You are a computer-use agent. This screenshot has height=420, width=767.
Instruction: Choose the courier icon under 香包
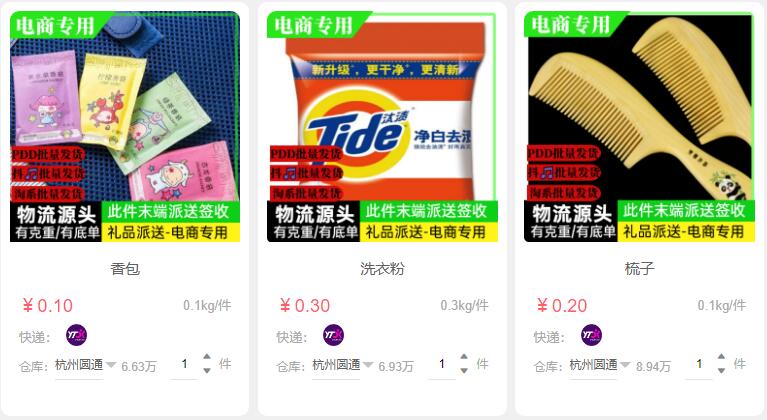(x=76, y=335)
